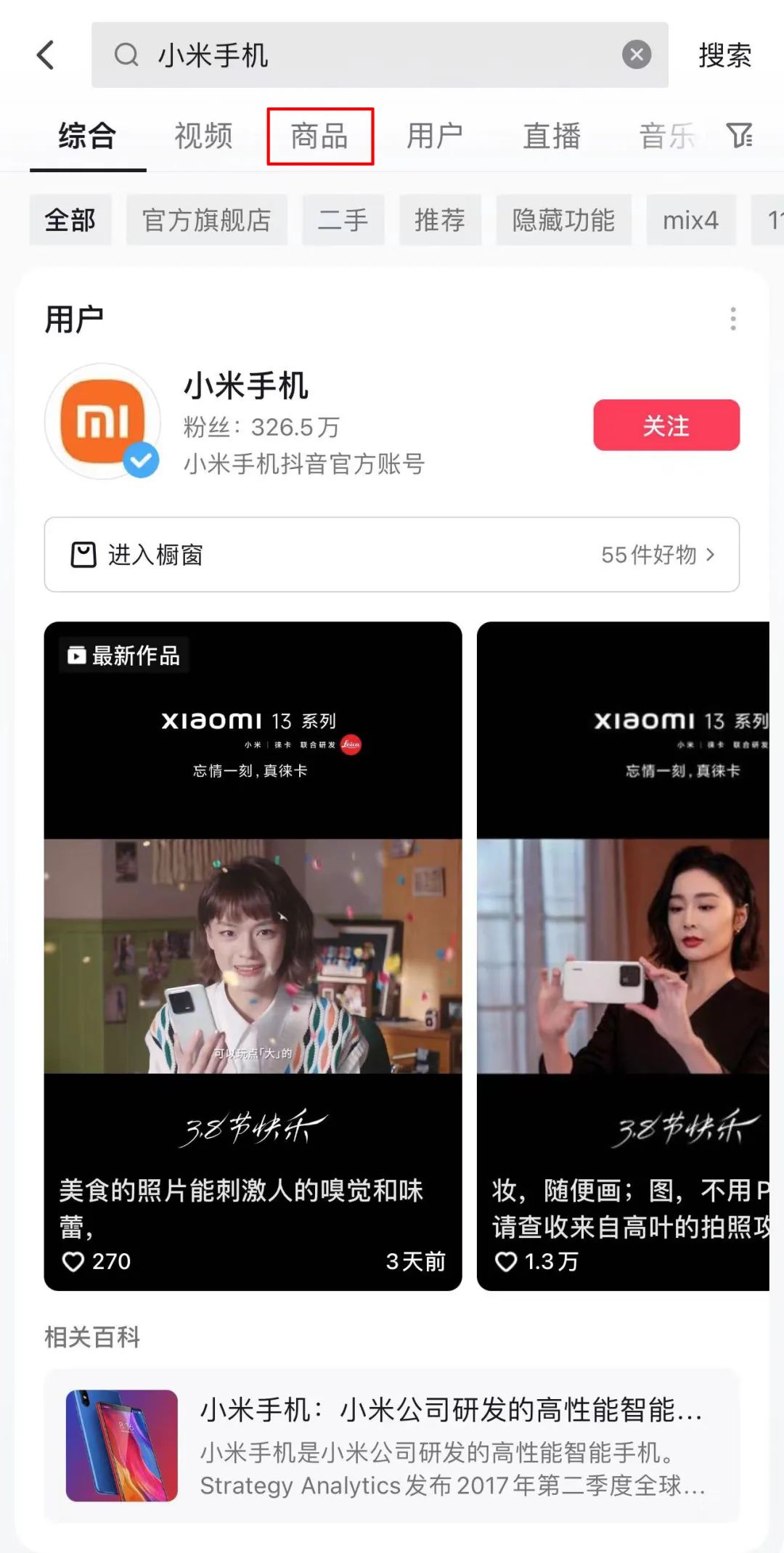Select the mix4 chip

tap(690, 220)
